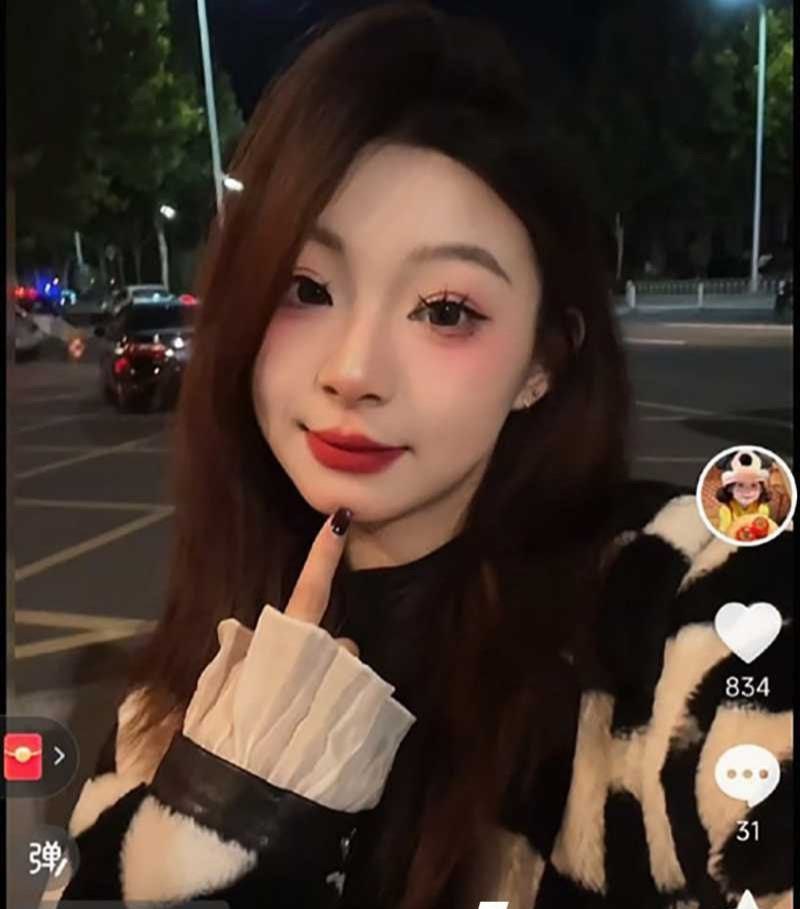Open the creator's profile avatar
Image resolution: width=800 pixels, height=909 pixels.
click(745, 495)
